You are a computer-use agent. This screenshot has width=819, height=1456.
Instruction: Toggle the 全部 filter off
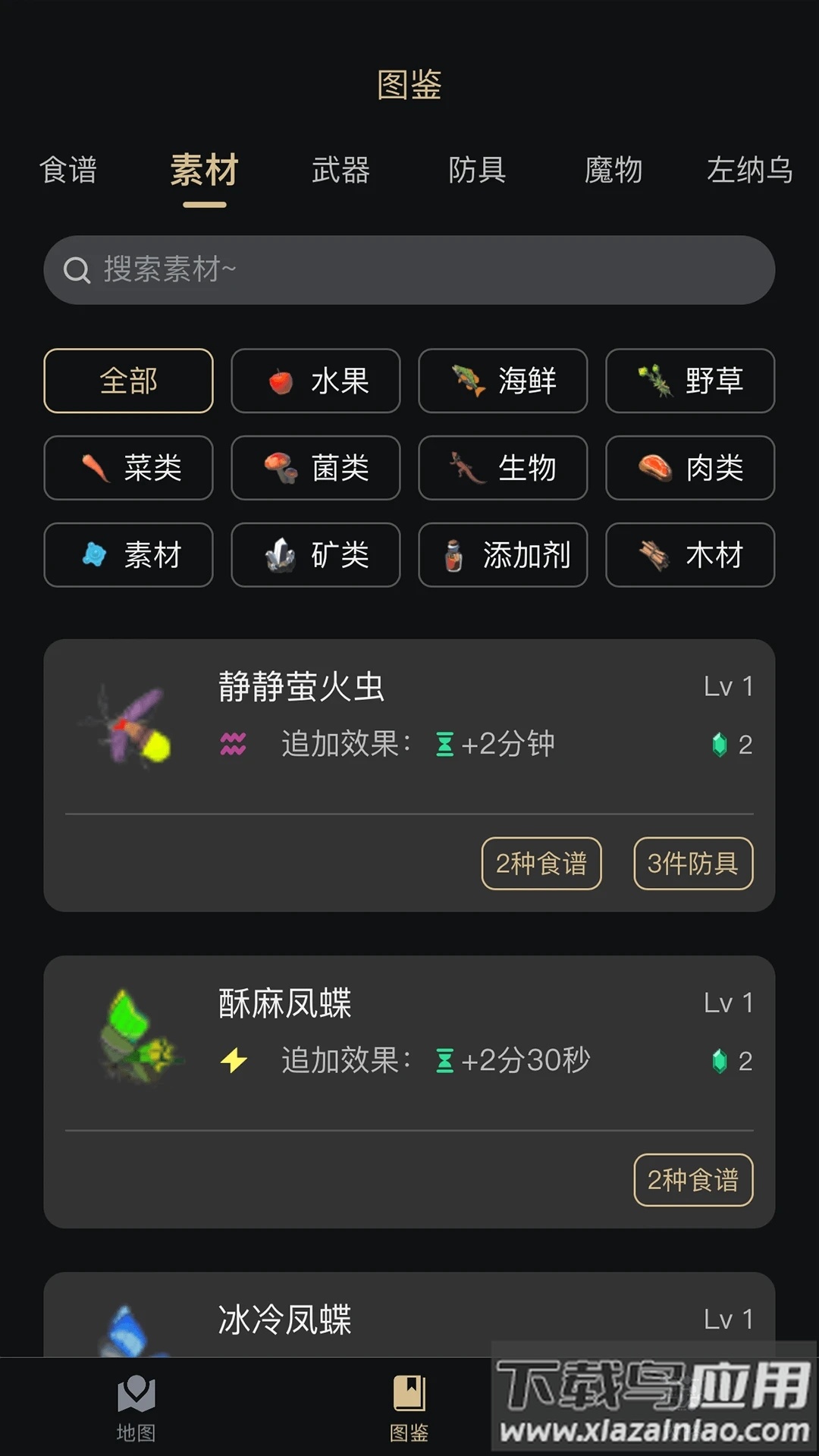pos(128,381)
